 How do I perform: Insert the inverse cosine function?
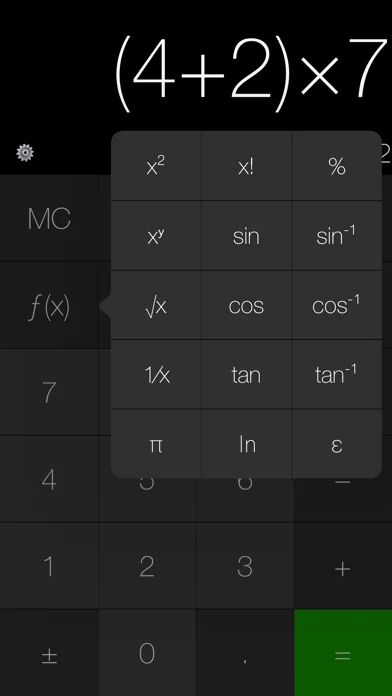337,305
